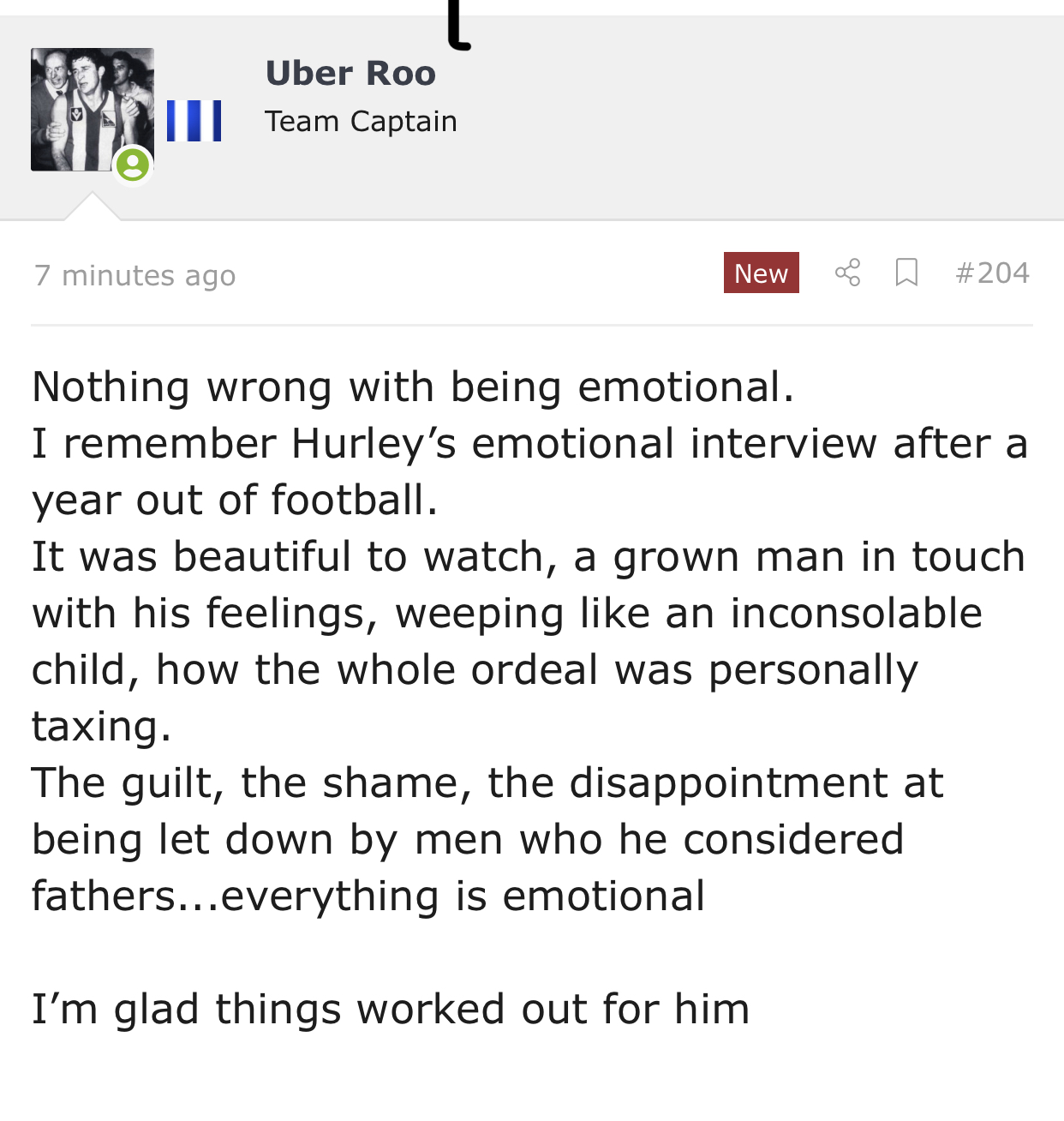This screenshot has width=1064, height=1121.
Task: Share post #204
Action: coord(847,273)
